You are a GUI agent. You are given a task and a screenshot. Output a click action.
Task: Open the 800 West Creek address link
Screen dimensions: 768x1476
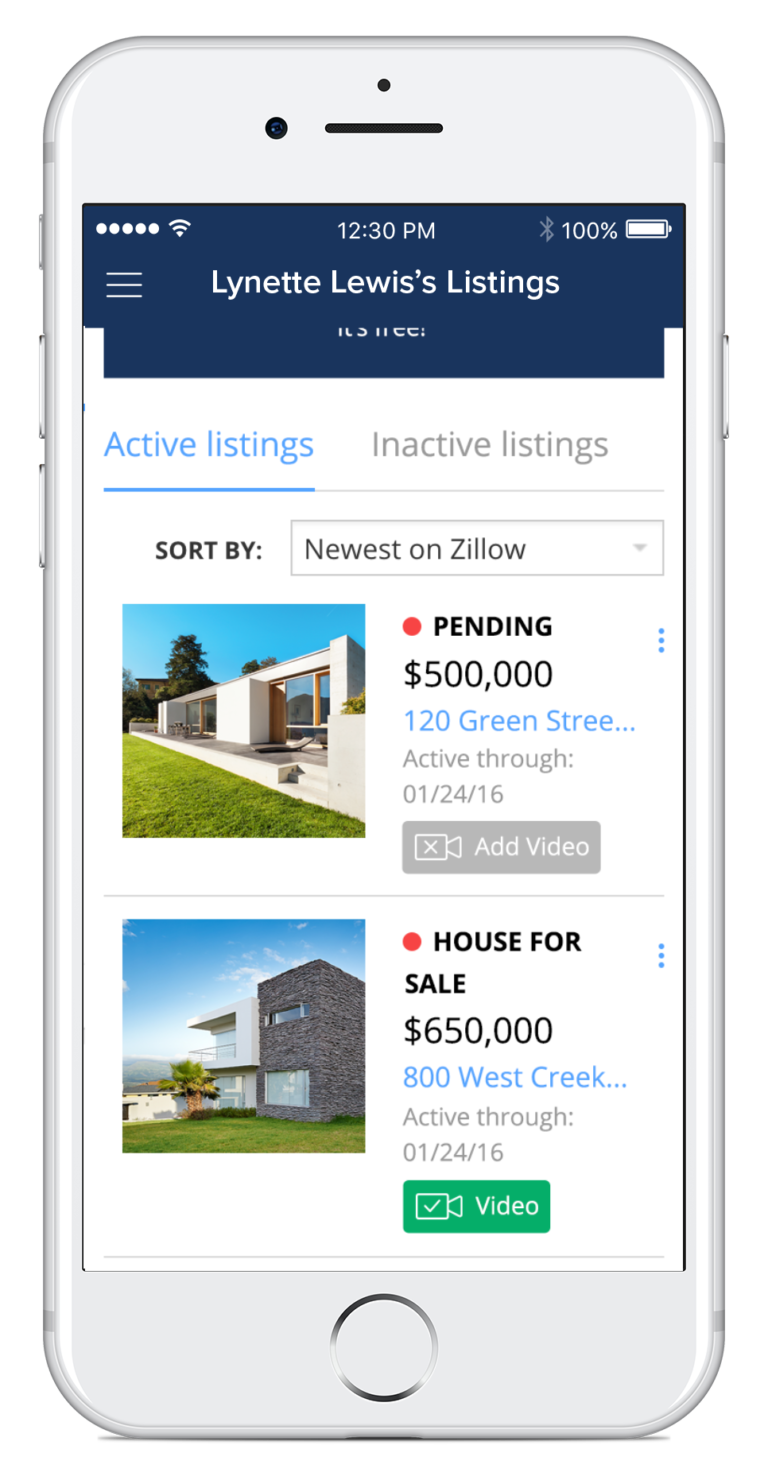(x=514, y=1077)
